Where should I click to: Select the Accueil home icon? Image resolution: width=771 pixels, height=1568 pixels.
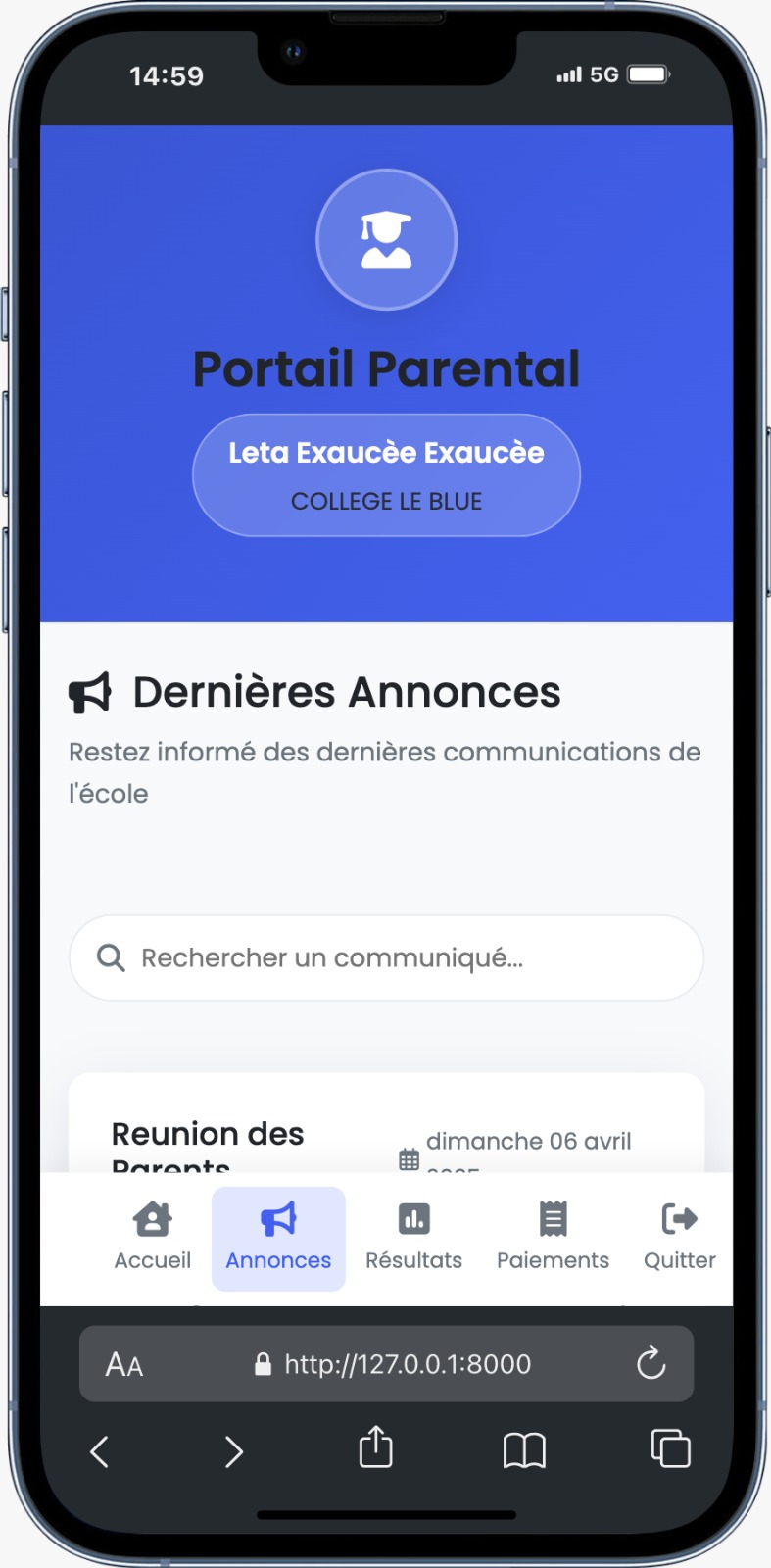[152, 1218]
